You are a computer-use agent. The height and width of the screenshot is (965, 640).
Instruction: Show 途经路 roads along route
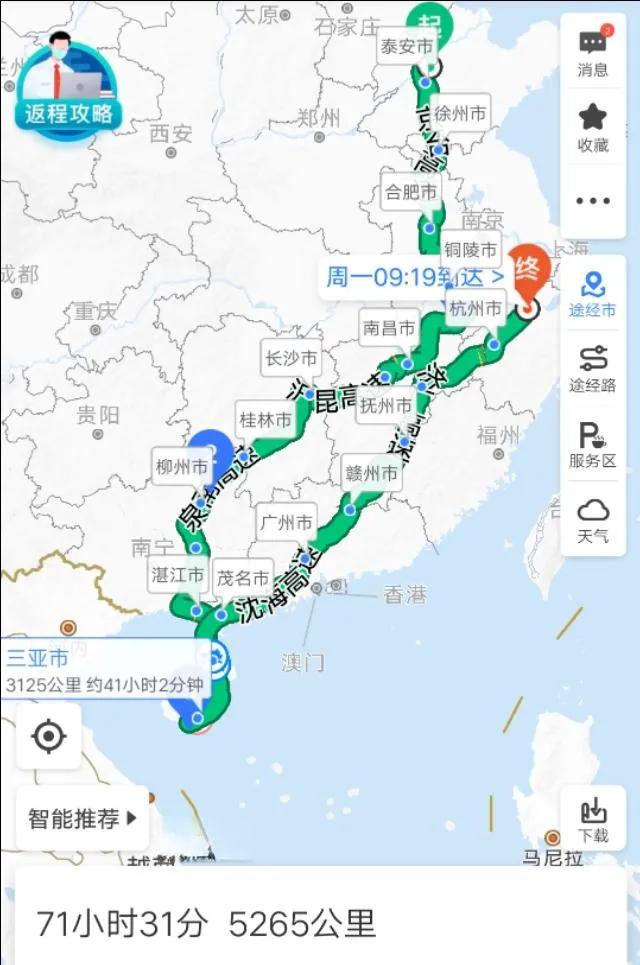point(593,368)
